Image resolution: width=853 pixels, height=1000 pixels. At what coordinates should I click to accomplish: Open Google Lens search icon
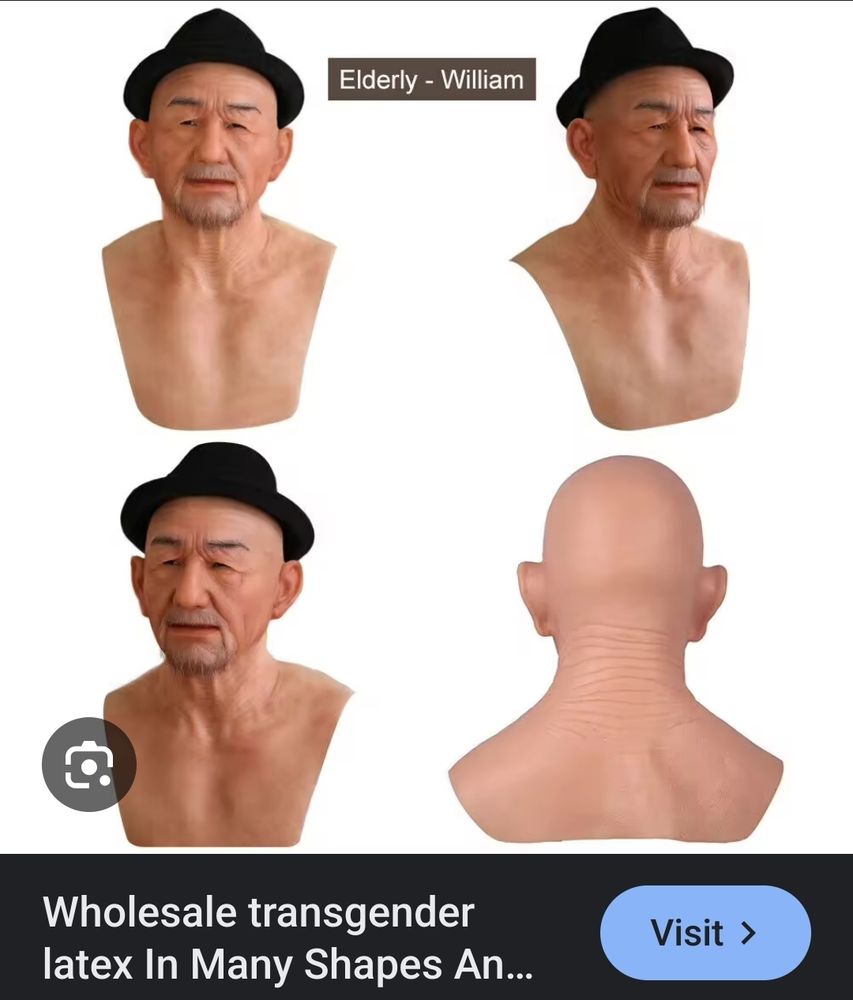88,765
